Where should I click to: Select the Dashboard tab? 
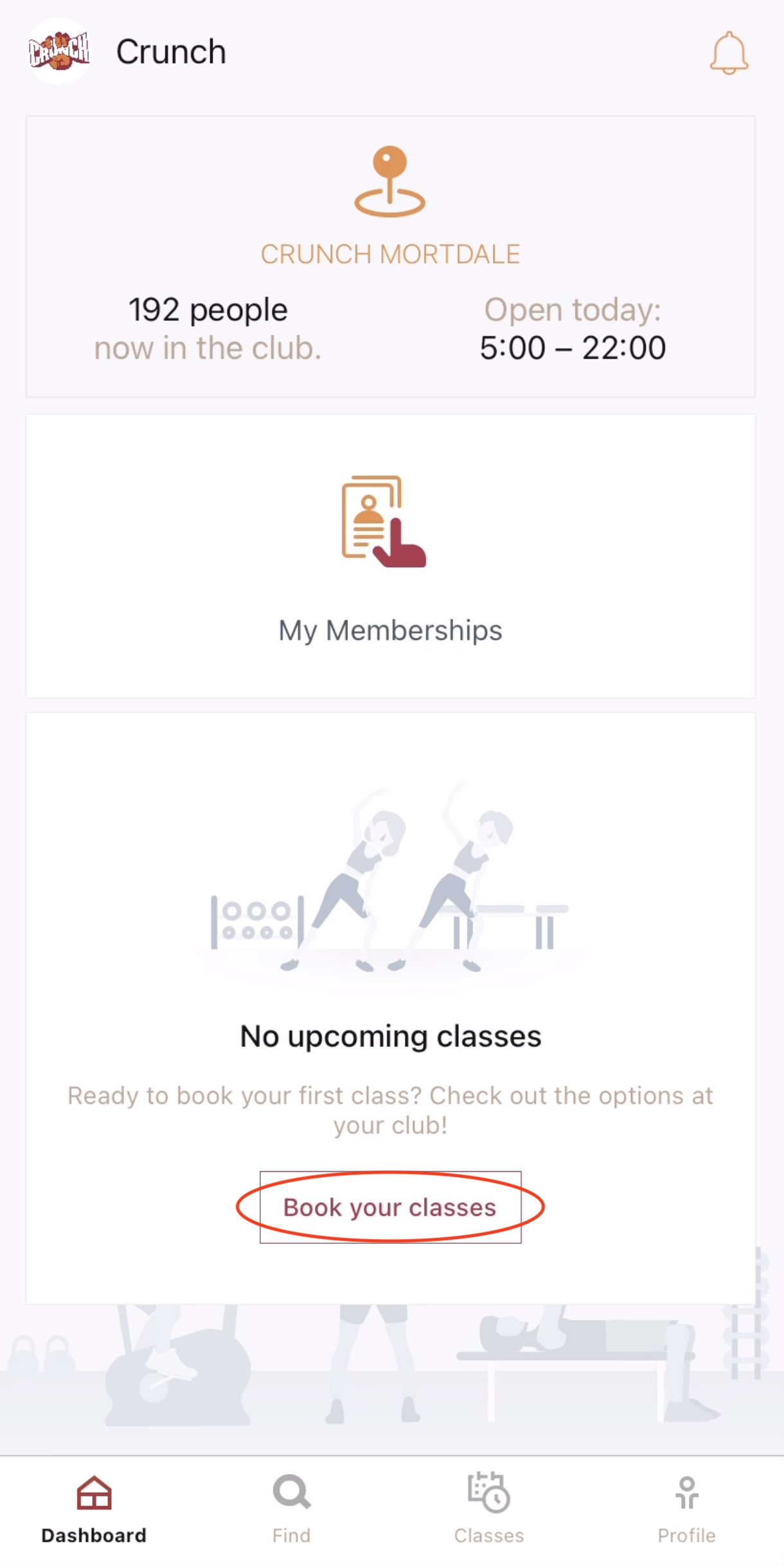(x=94, y=1509)
